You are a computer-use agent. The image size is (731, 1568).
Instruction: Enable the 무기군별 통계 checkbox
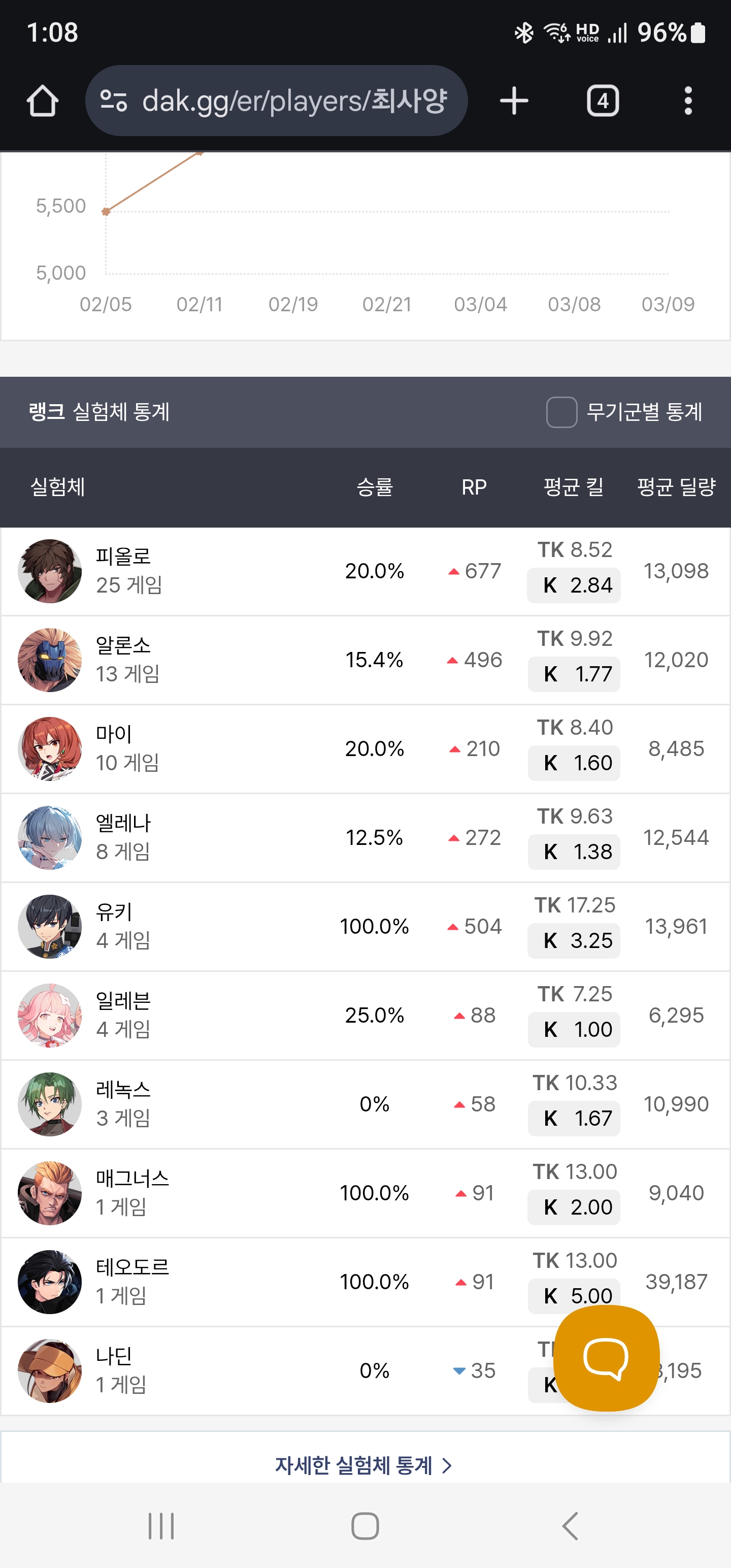point(561,412)
